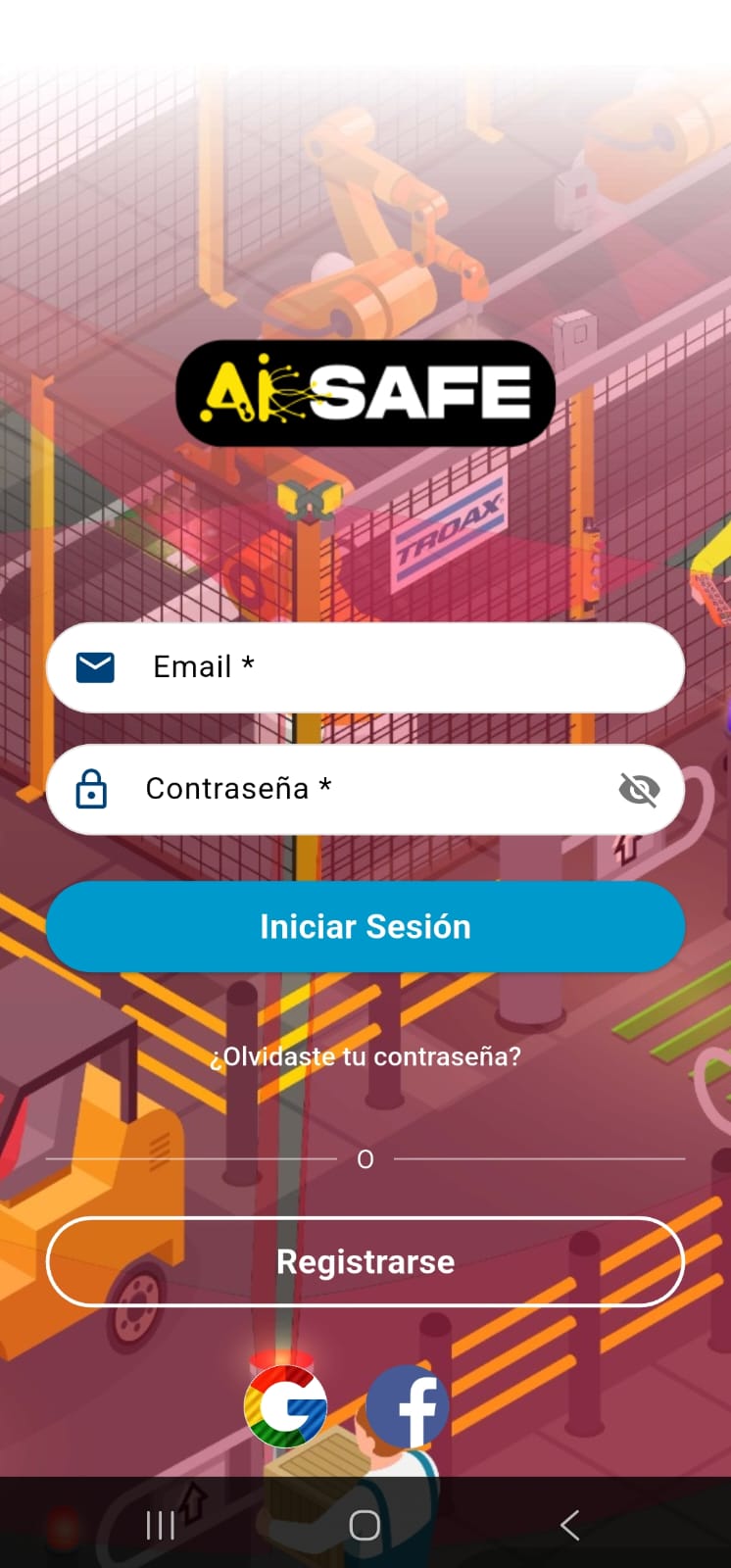Screen dimensions: 731x1568
Task: Sign in with Google icon
Action: pos(285,1406)
